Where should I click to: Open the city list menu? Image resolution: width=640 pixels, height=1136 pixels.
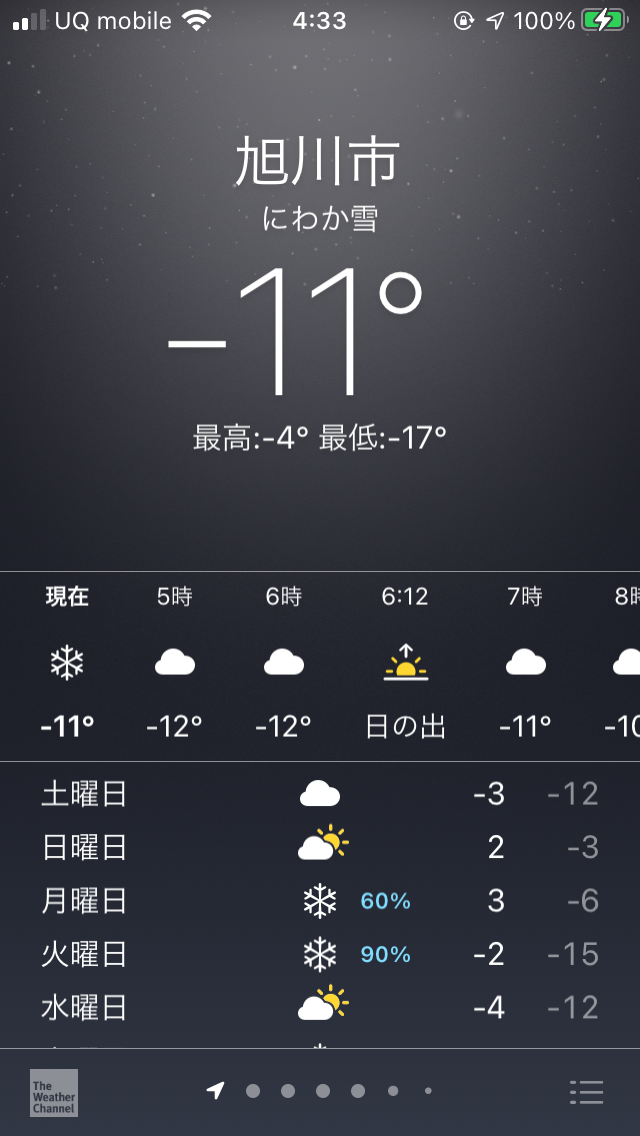[x=586, y=1092]
